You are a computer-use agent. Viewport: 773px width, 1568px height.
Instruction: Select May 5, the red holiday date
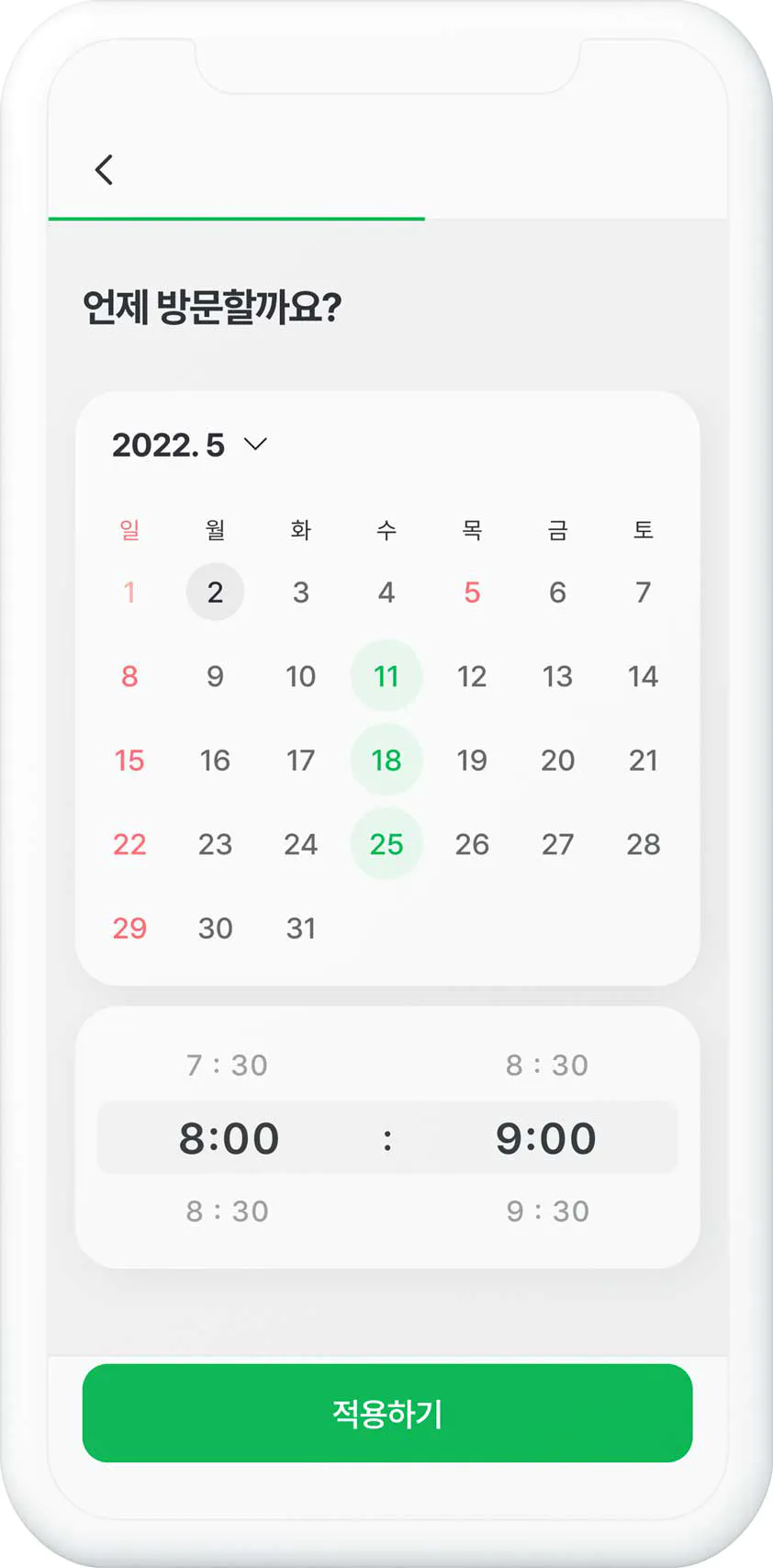click(x=472, y=592)
